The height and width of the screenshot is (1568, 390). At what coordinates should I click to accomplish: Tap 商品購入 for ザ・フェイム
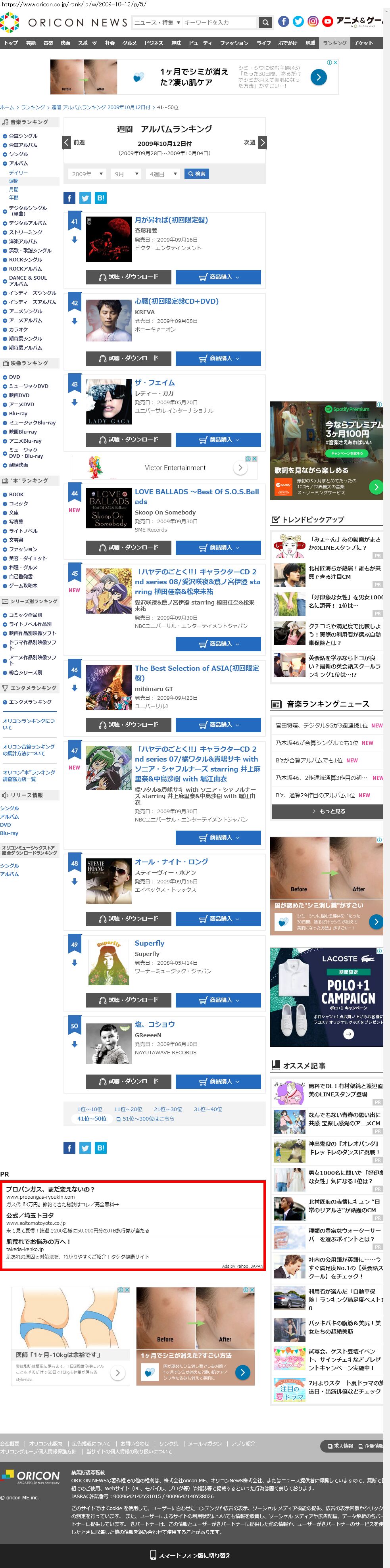218,440
